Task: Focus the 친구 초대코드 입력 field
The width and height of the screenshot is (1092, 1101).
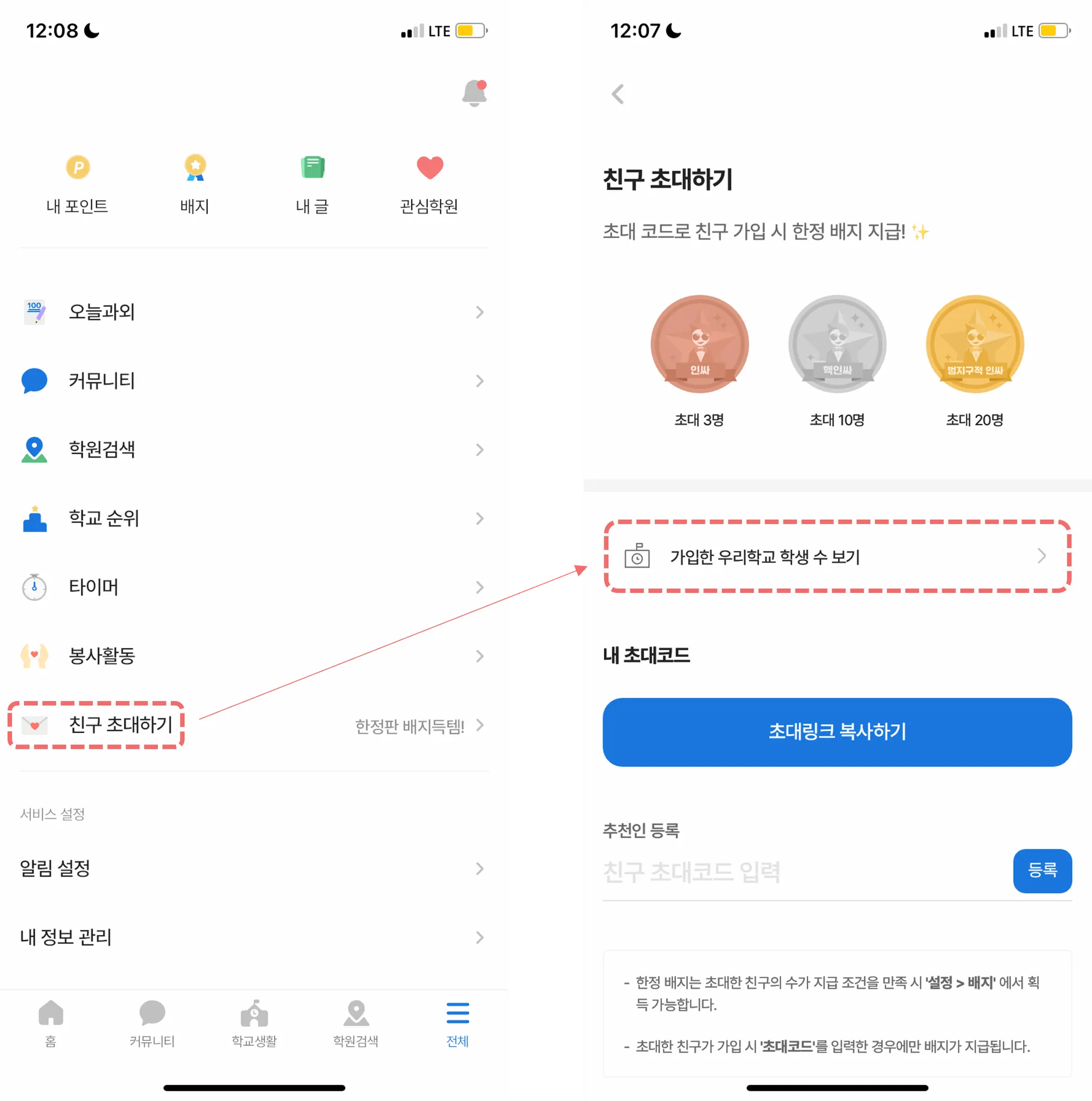Action: [798, 872]
